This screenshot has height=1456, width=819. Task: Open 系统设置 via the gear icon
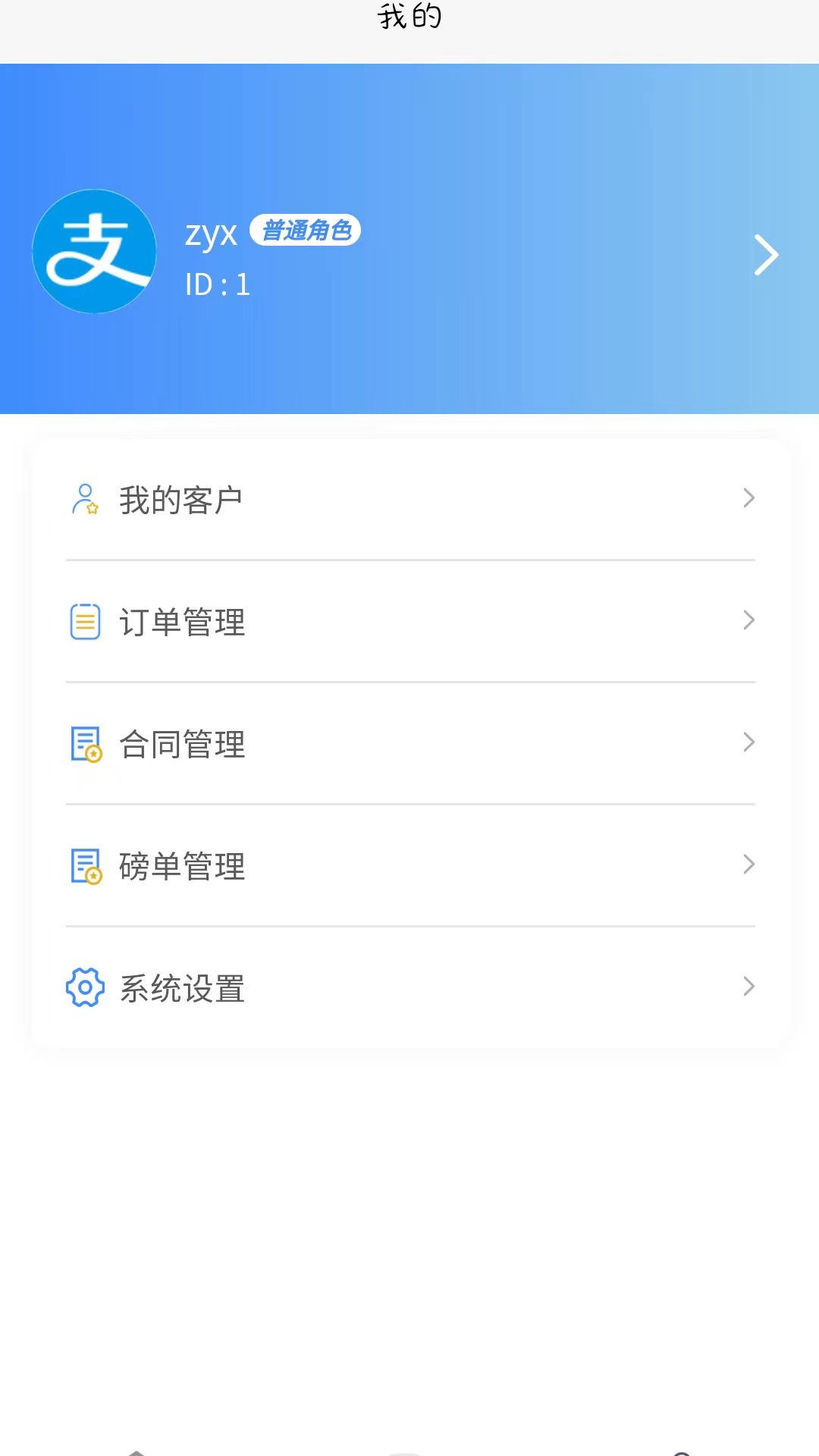(83, 987)
